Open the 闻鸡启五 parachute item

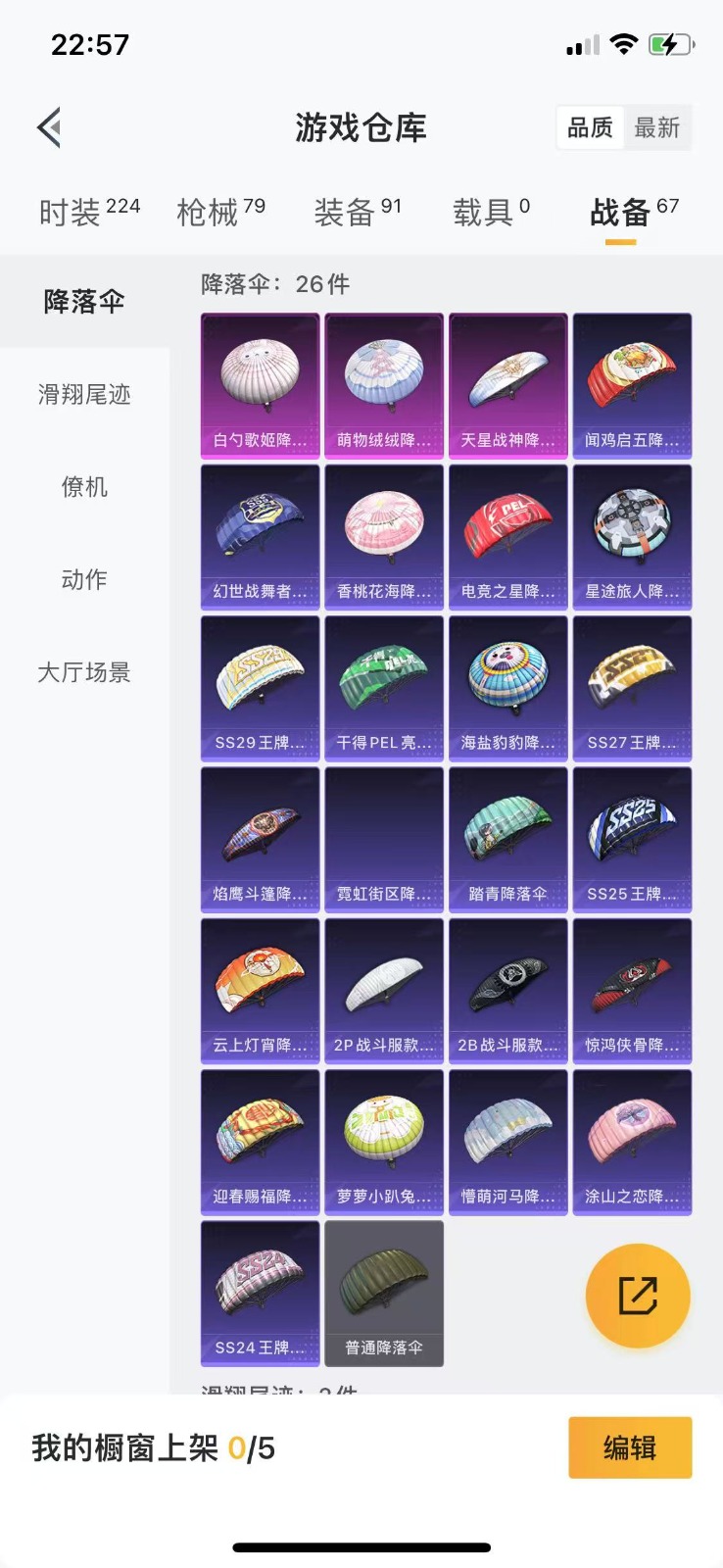tap(632, 386)
